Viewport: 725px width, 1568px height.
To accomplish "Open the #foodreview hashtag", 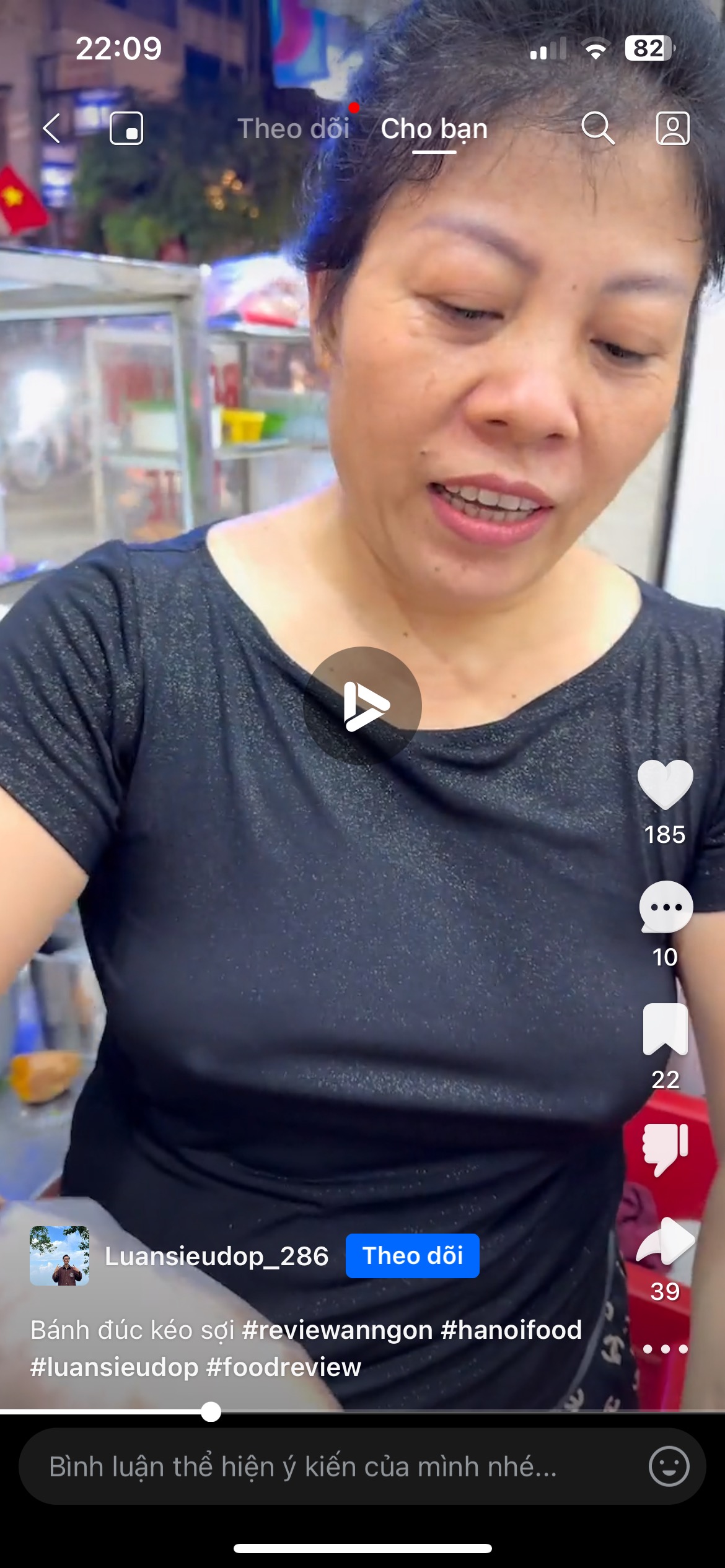I will click(283, 1367).
